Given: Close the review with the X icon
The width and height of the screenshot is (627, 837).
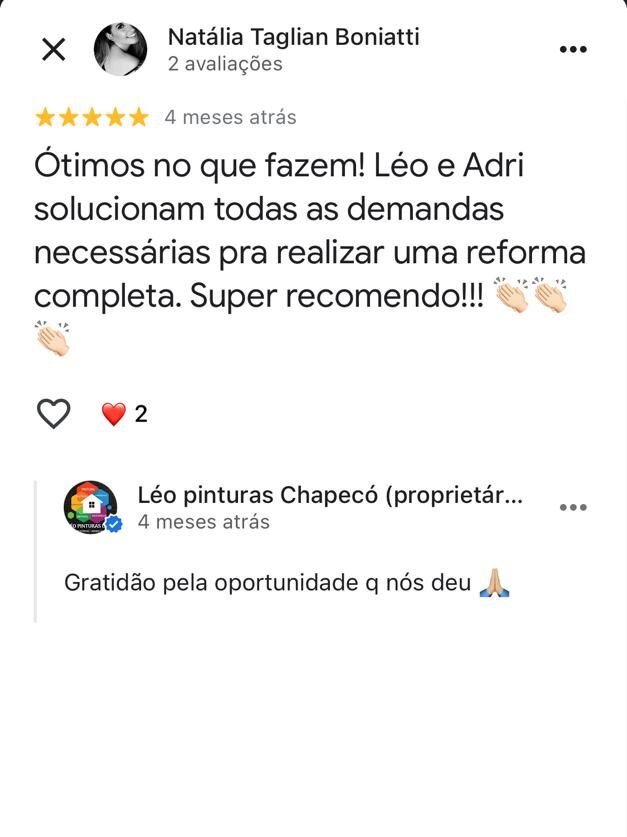Looking at the screenshot, I should pyautogui.click(x=53, y=49).
